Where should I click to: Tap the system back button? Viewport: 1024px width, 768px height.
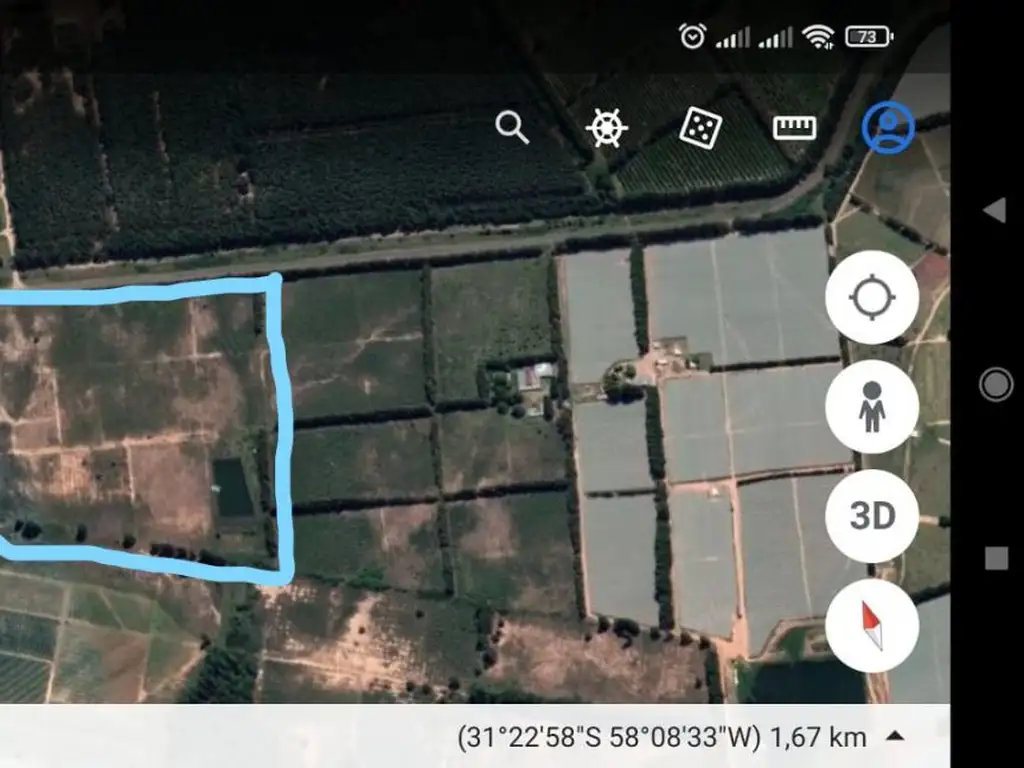point(994,210)
